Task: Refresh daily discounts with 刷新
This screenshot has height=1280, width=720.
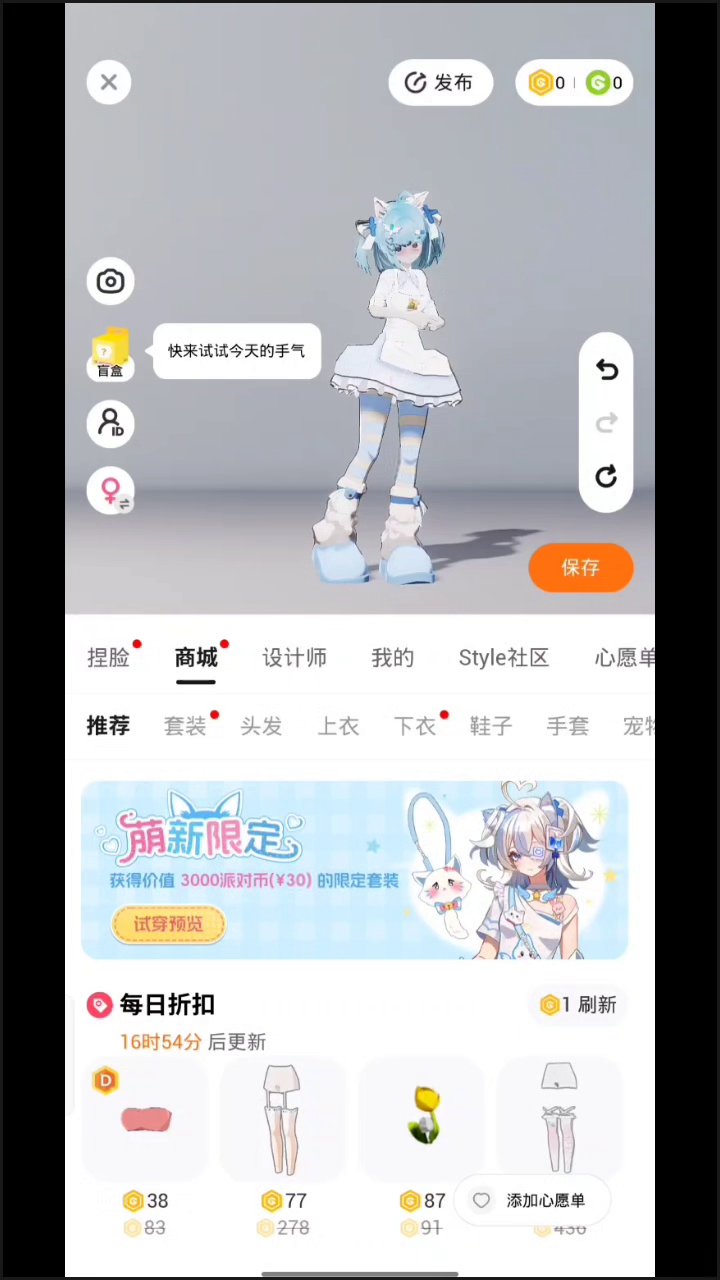Action: pos(579,1005)
